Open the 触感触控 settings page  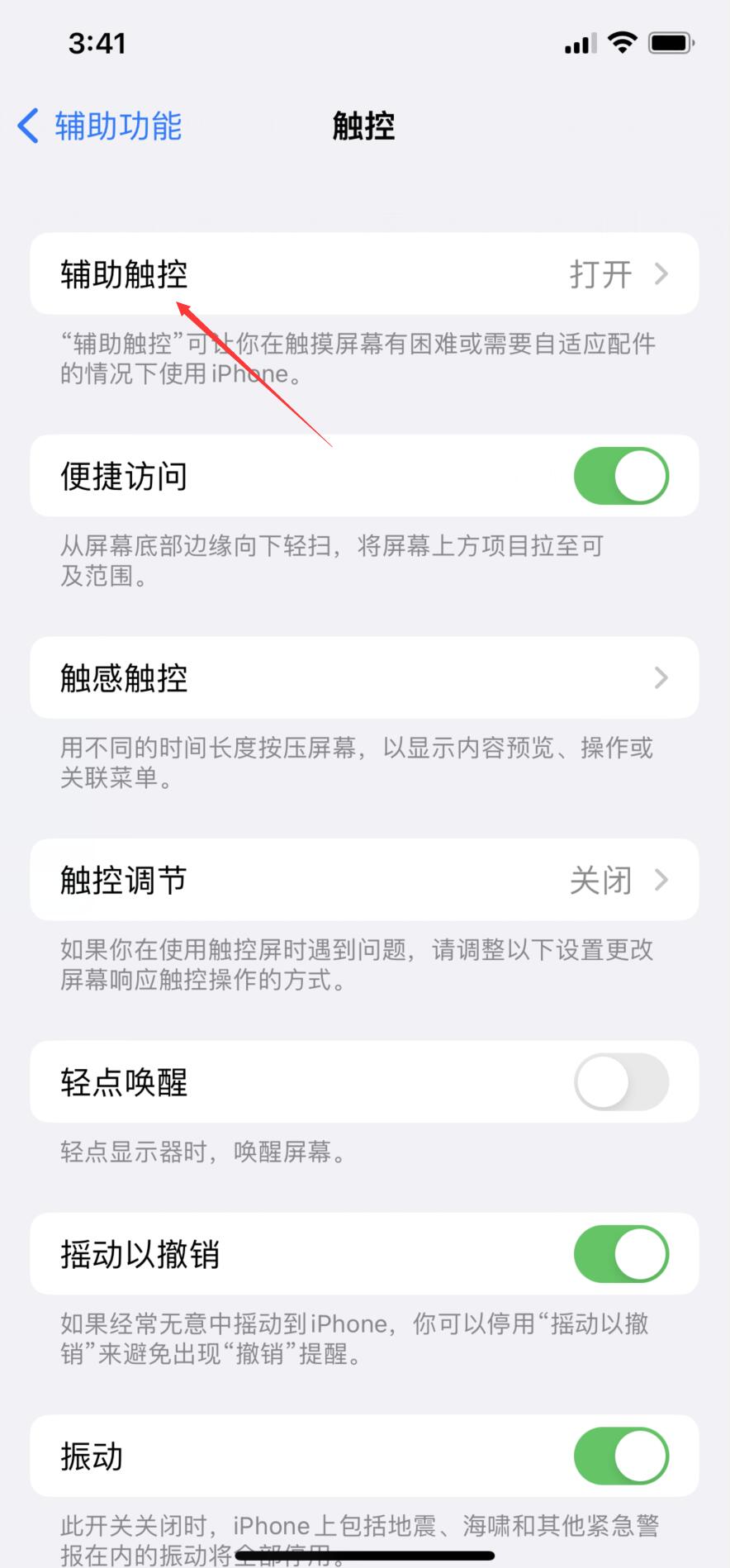click(x=363, y=677)
